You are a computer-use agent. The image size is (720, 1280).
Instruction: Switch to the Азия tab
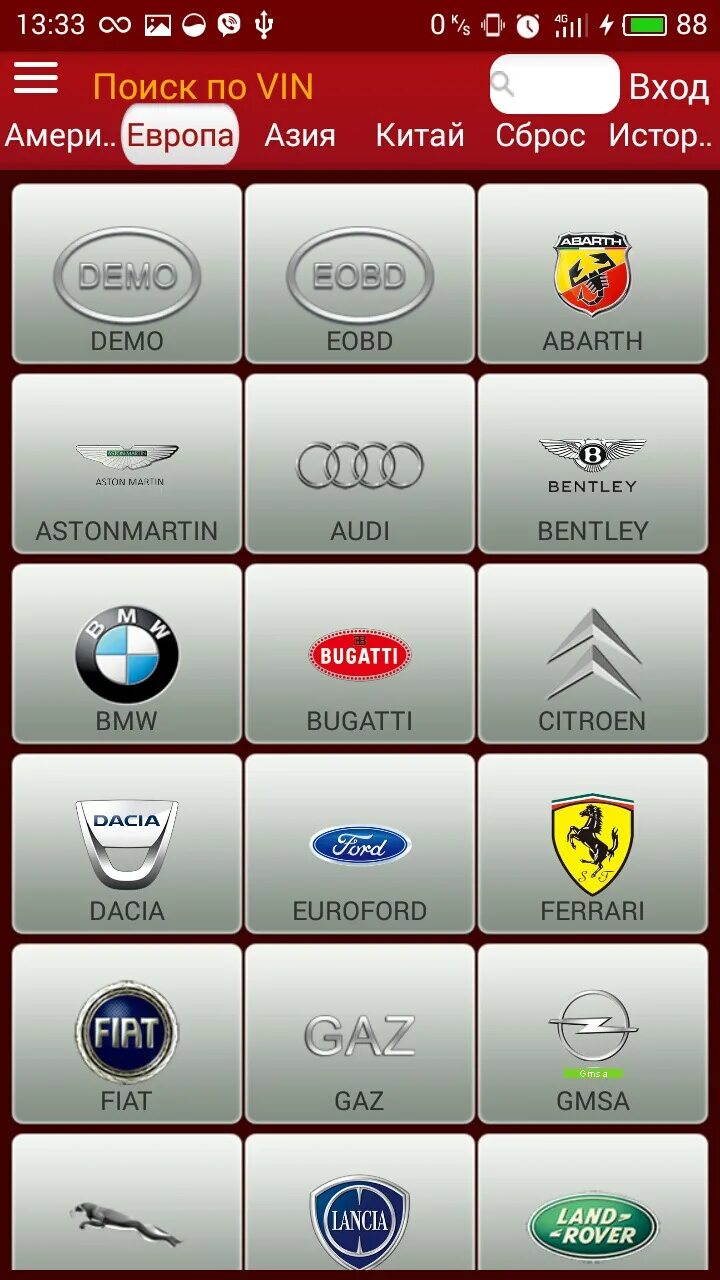coord(300,135)
